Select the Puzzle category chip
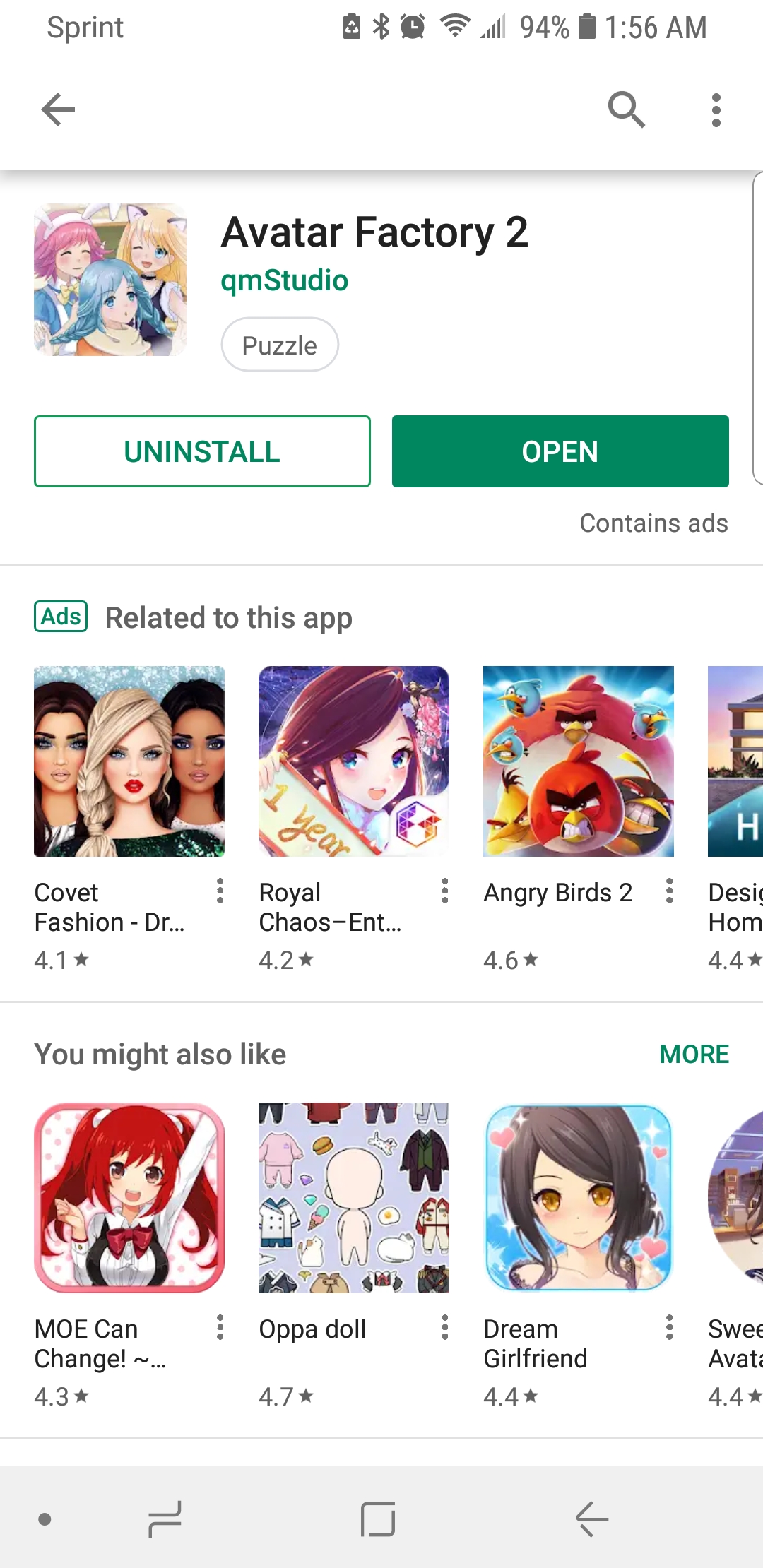This screenshot has width=763, height=1568. point(280,345)
